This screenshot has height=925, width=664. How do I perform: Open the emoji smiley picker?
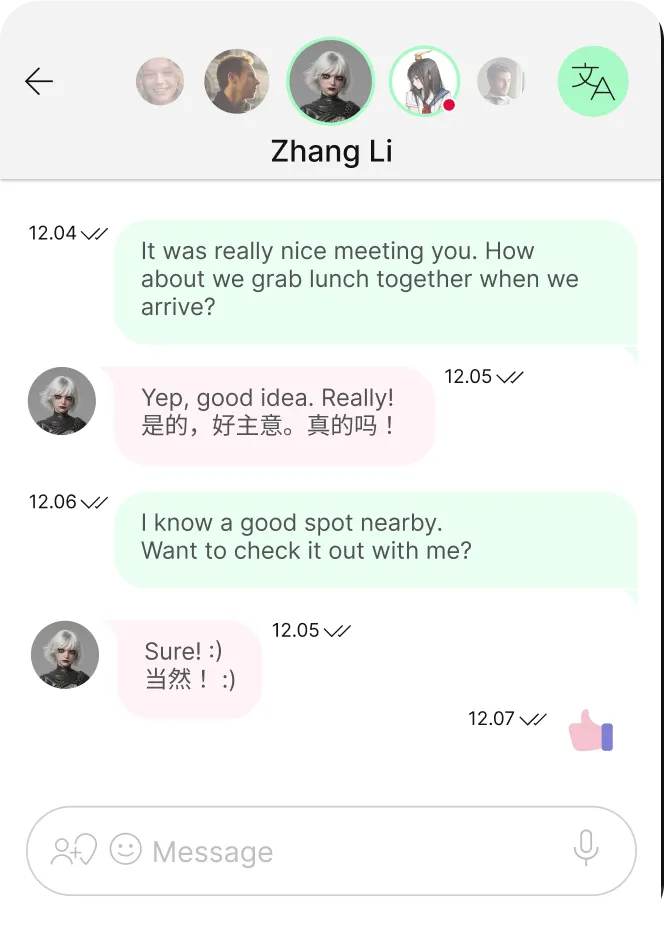(x=126, y=850)
